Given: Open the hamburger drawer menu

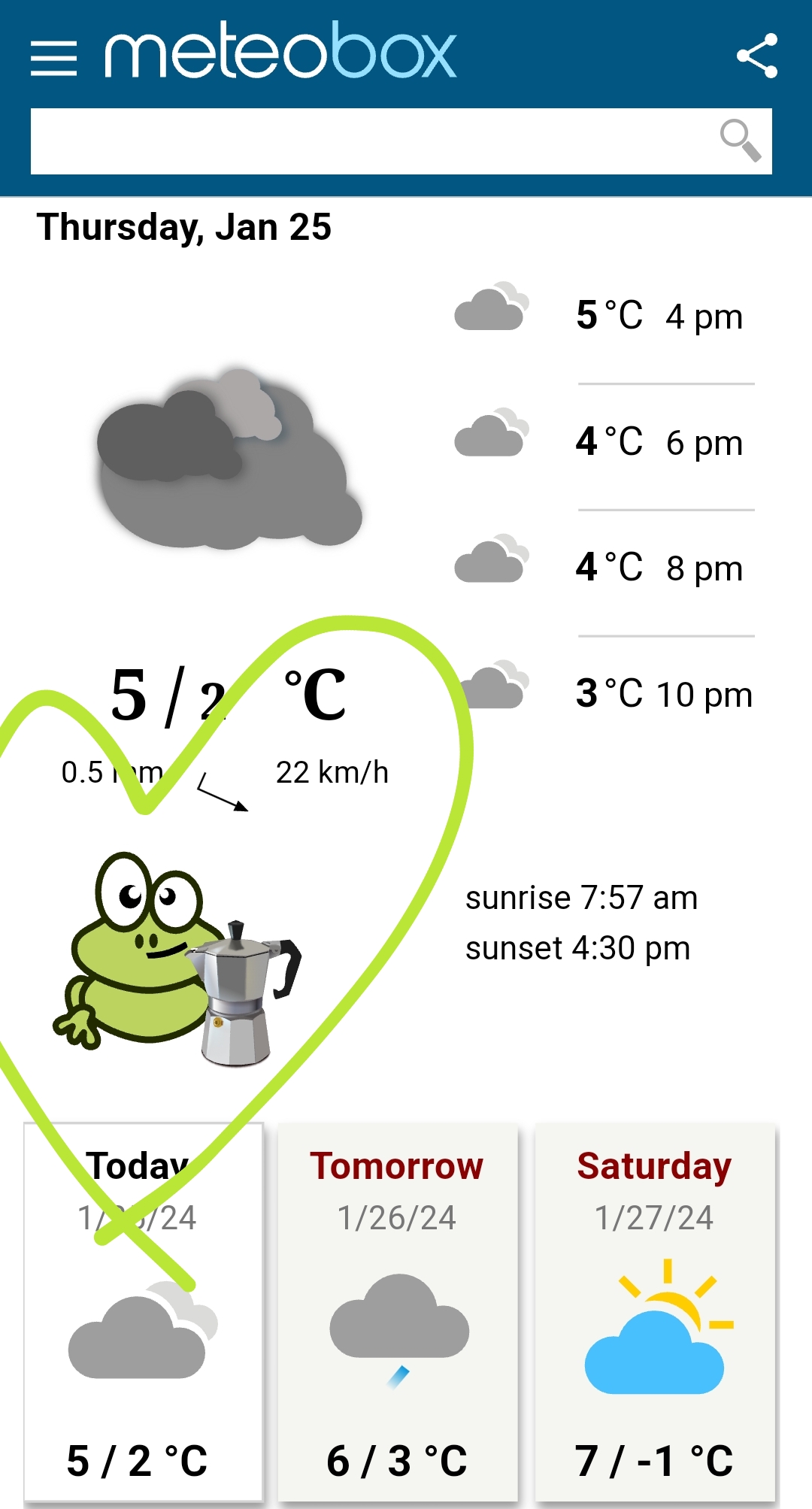Looking at the screenshot, I should (x=53, y=58).
